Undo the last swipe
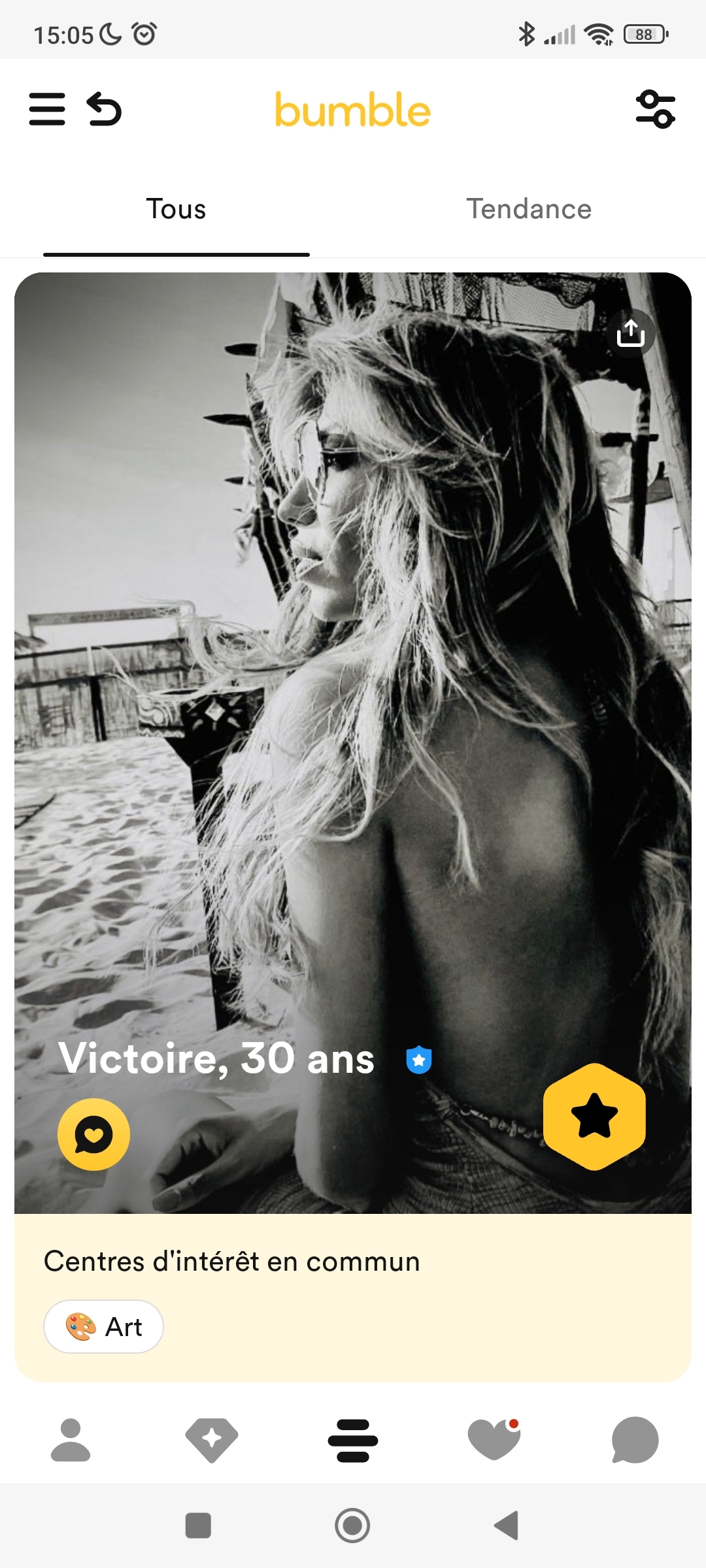This screenshot has height=1568, width=706. (x=105, y=109)
